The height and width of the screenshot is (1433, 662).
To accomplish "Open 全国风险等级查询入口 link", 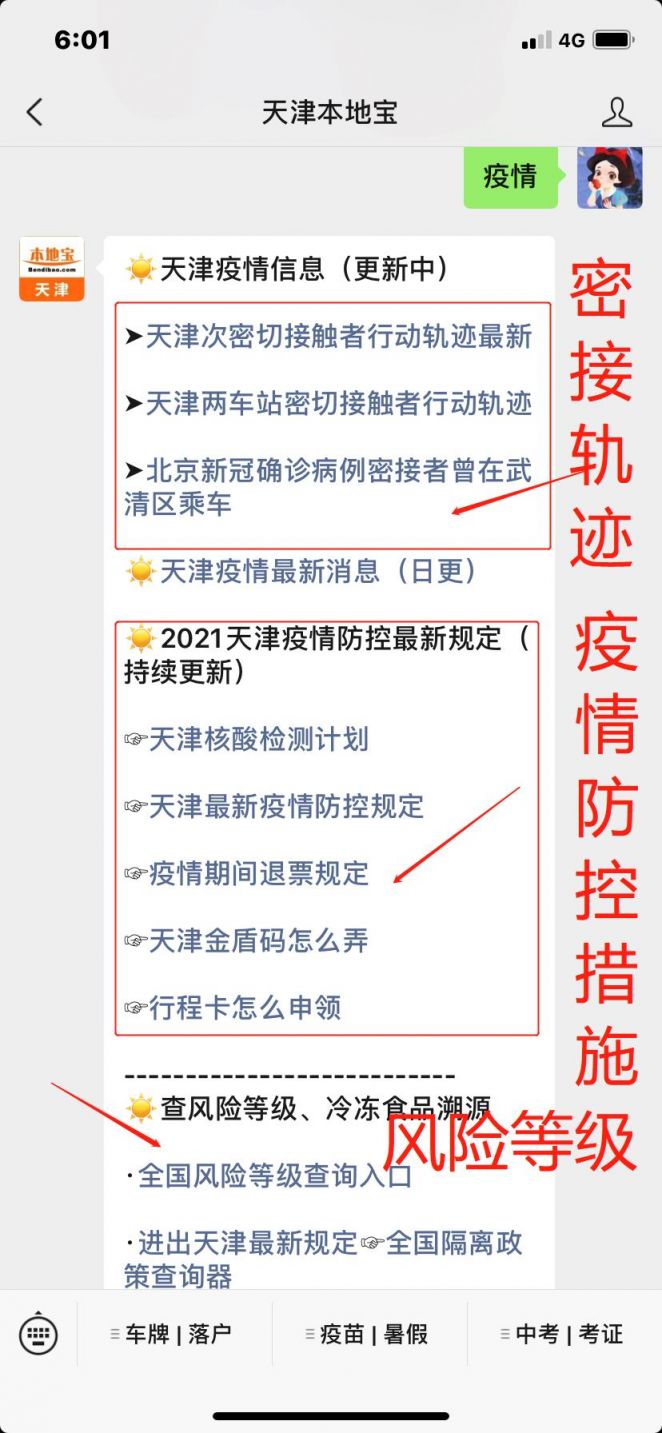I will [274, 1177].
